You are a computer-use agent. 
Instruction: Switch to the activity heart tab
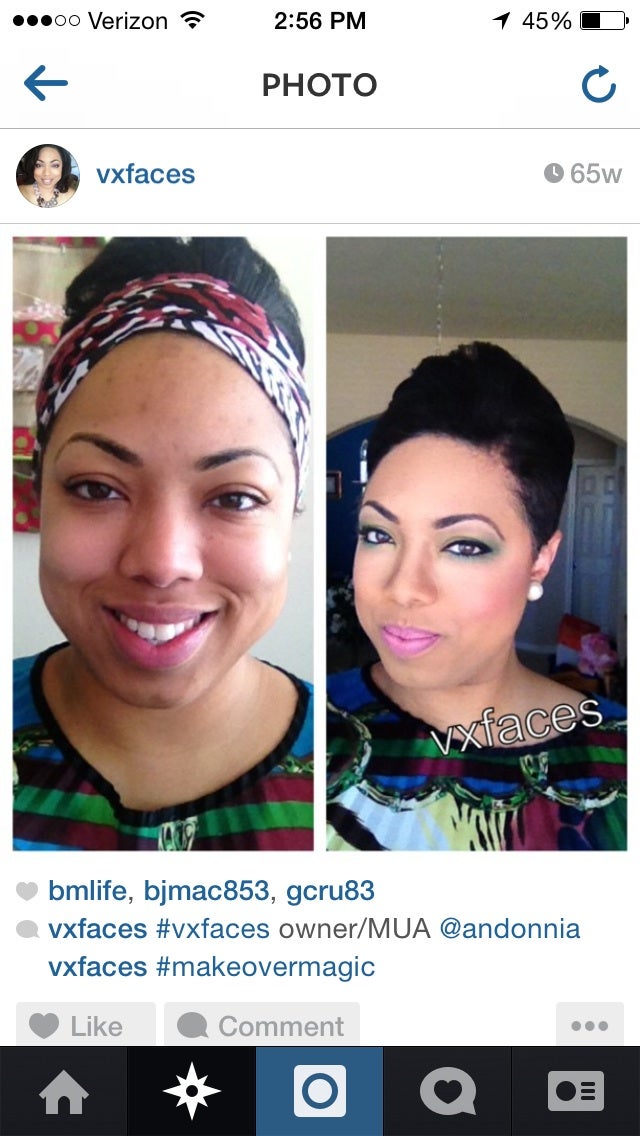click(x=447, y=1091)
